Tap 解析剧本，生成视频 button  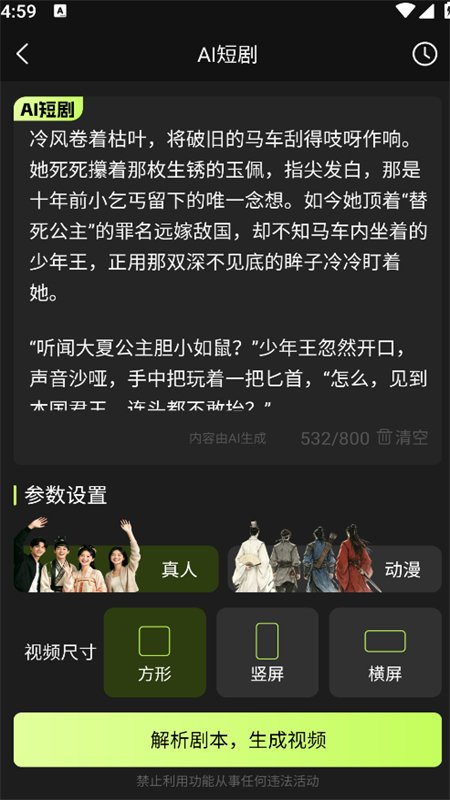point(228,740)
